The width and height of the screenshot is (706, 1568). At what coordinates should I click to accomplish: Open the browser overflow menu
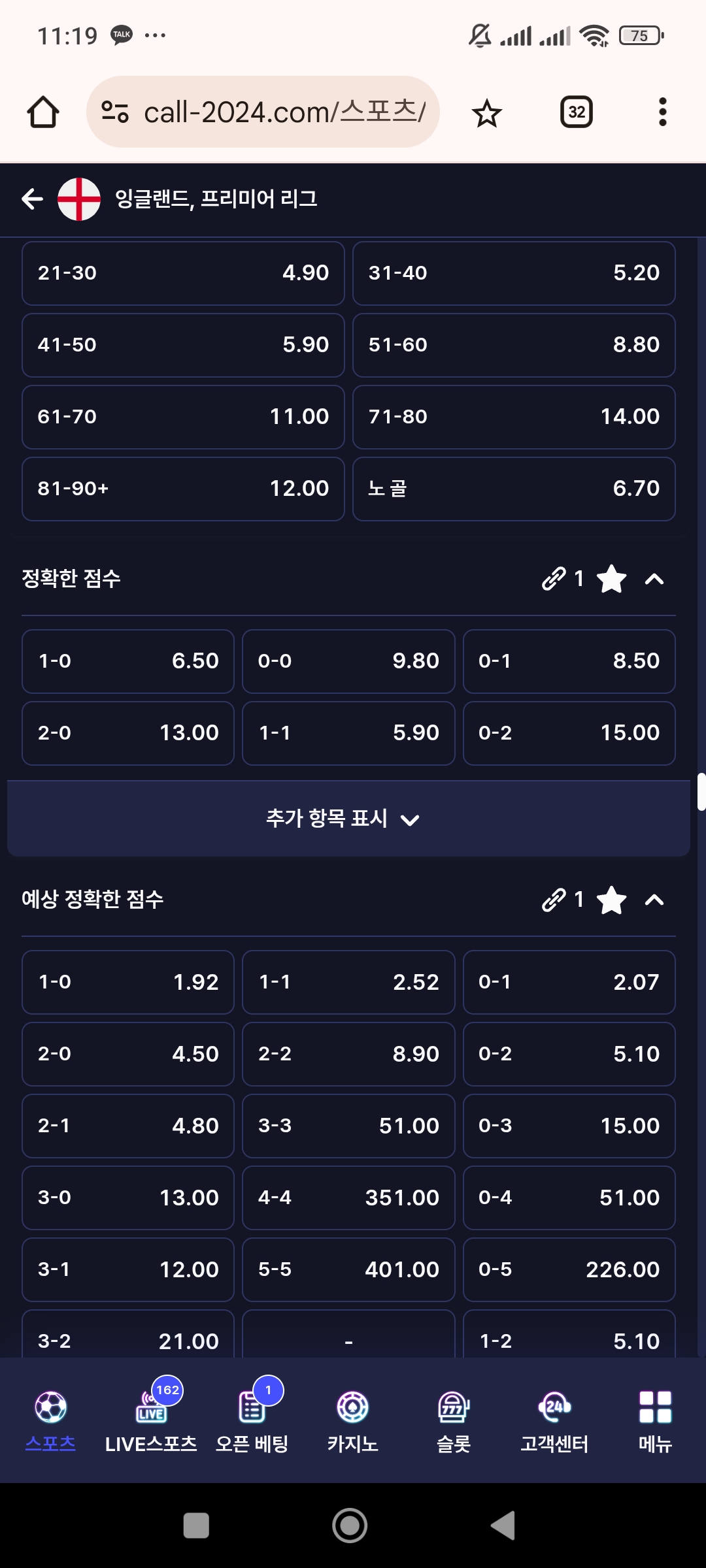click(x=662, y=112)
